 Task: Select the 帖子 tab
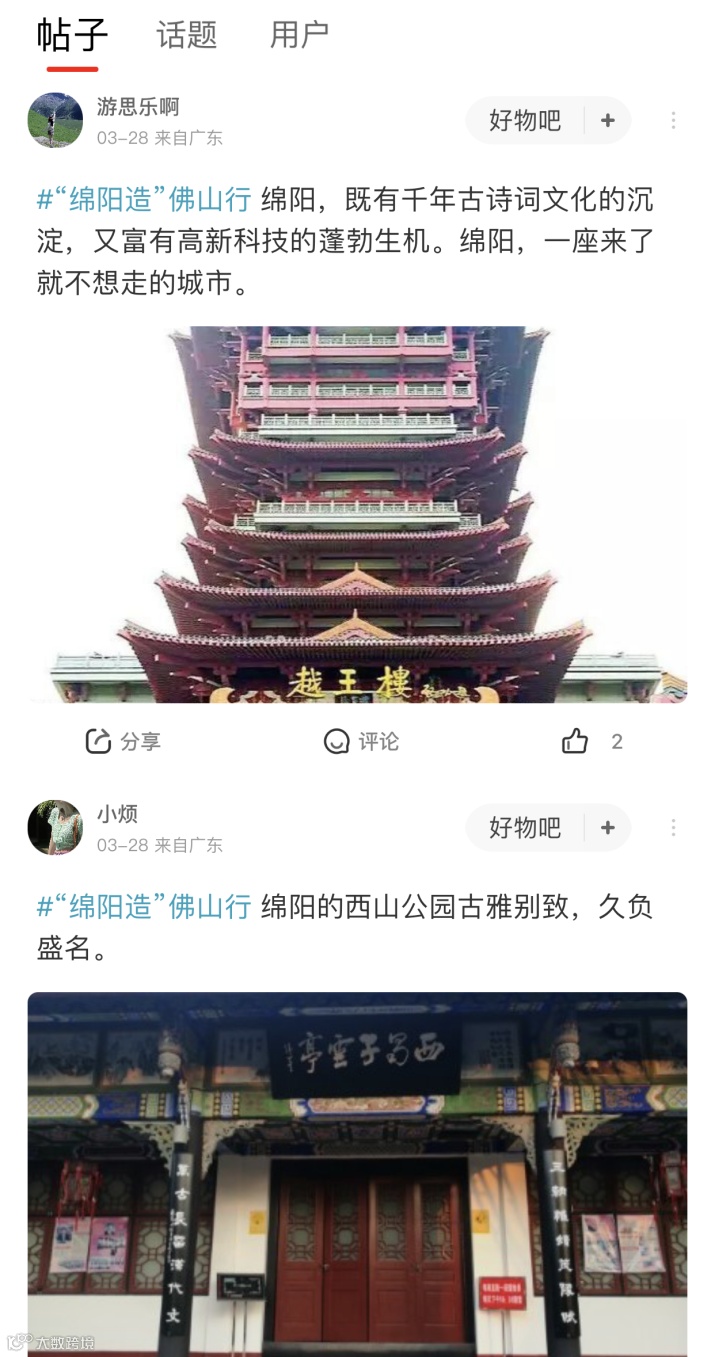coord(72,35)
